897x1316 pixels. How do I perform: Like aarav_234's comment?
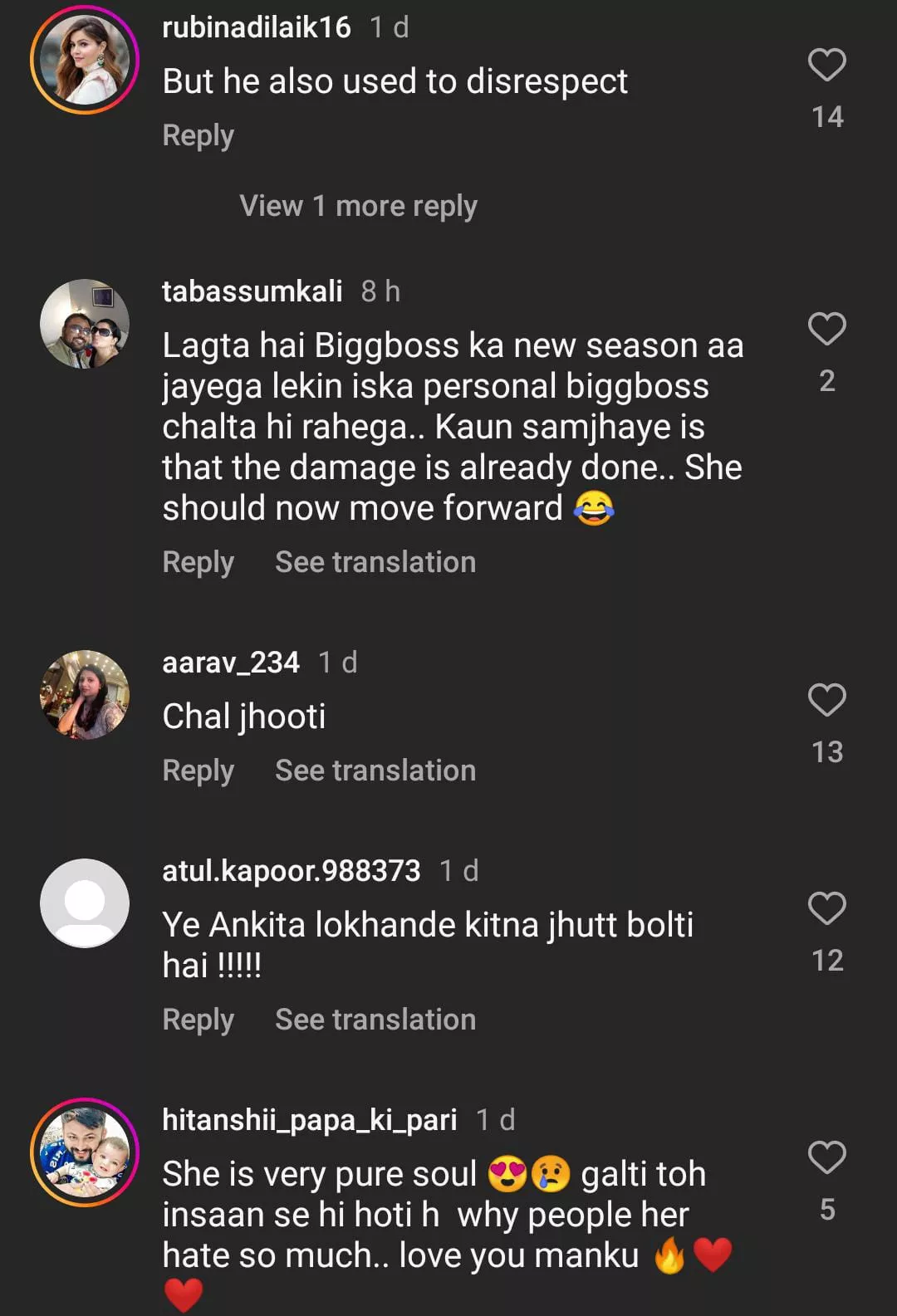(x=826, y=701)
